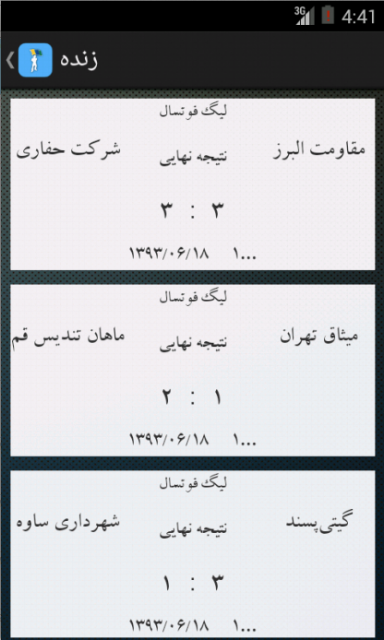Open the گیتی‌پسند vs شهرداری ساوه match card
Image resolution: width=384 pixels, height=640 pixels.
click(x=192, y=554)
